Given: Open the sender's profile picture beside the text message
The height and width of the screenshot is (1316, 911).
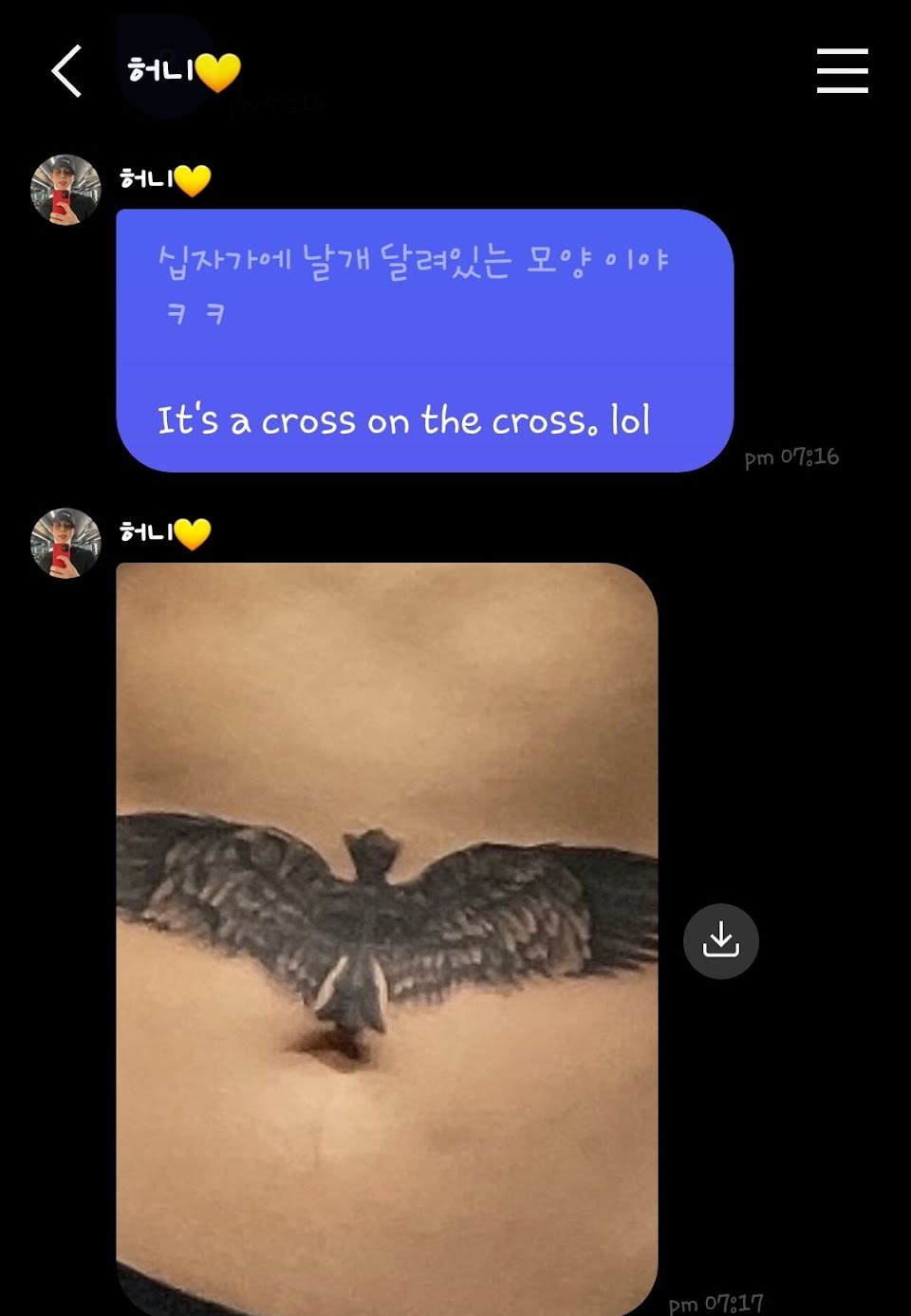Looking at the screenshot, I should pyautogui.click(x=65, y=190).
